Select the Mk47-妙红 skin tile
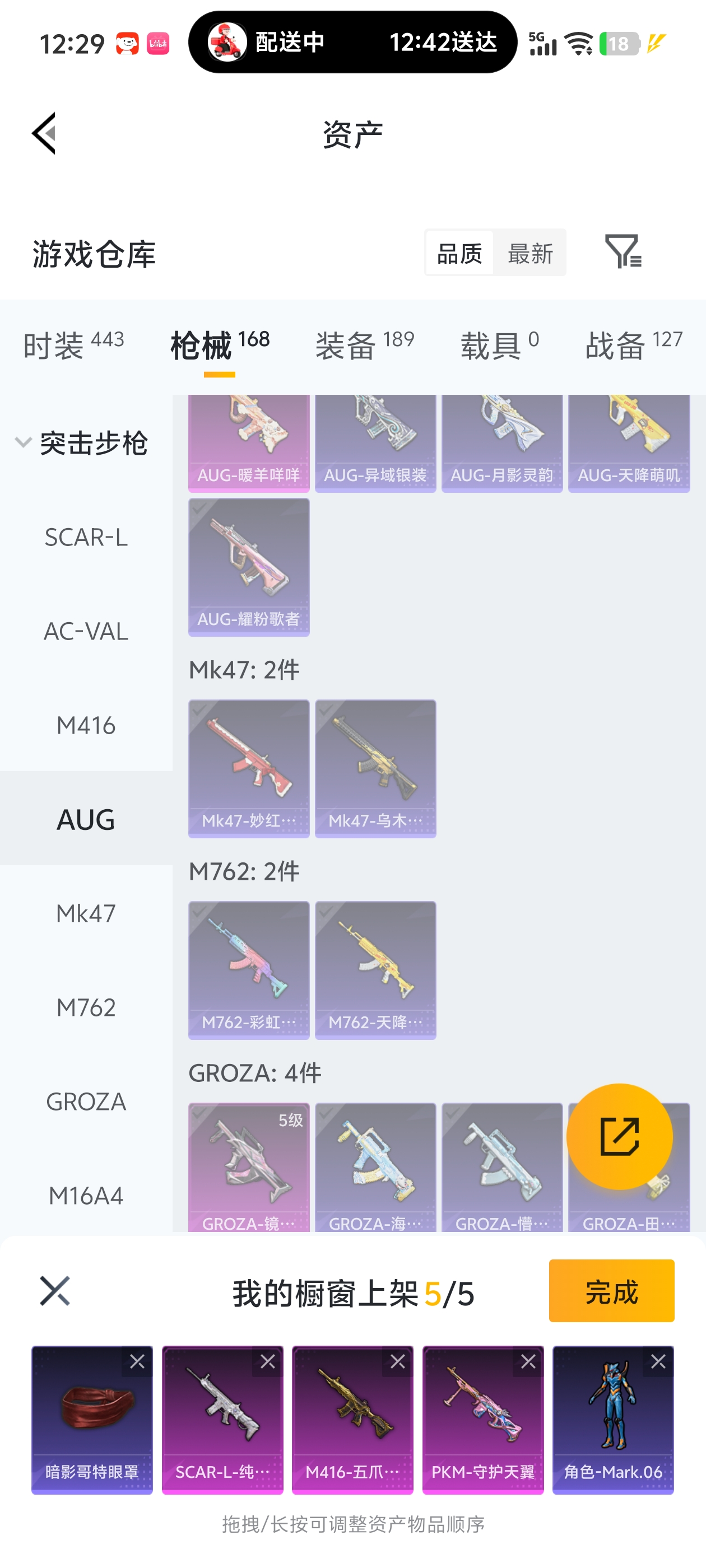 pos(249,768)
